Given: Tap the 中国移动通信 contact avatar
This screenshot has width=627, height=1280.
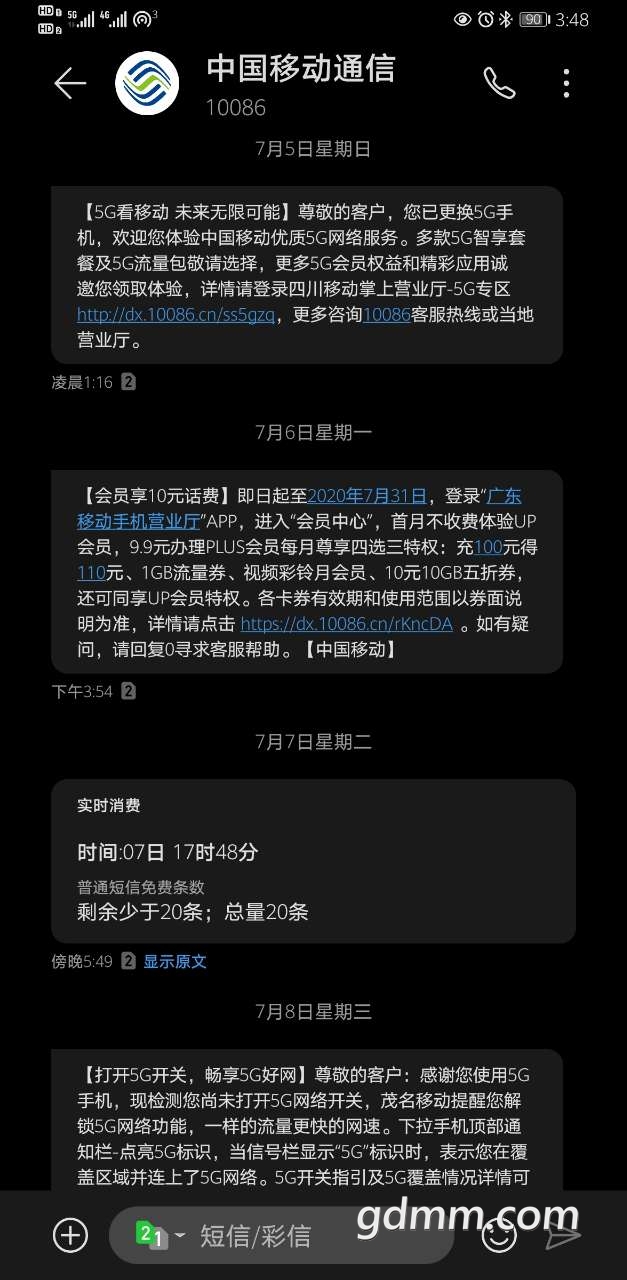Looking at the screenshot, I should pos(147,84).
